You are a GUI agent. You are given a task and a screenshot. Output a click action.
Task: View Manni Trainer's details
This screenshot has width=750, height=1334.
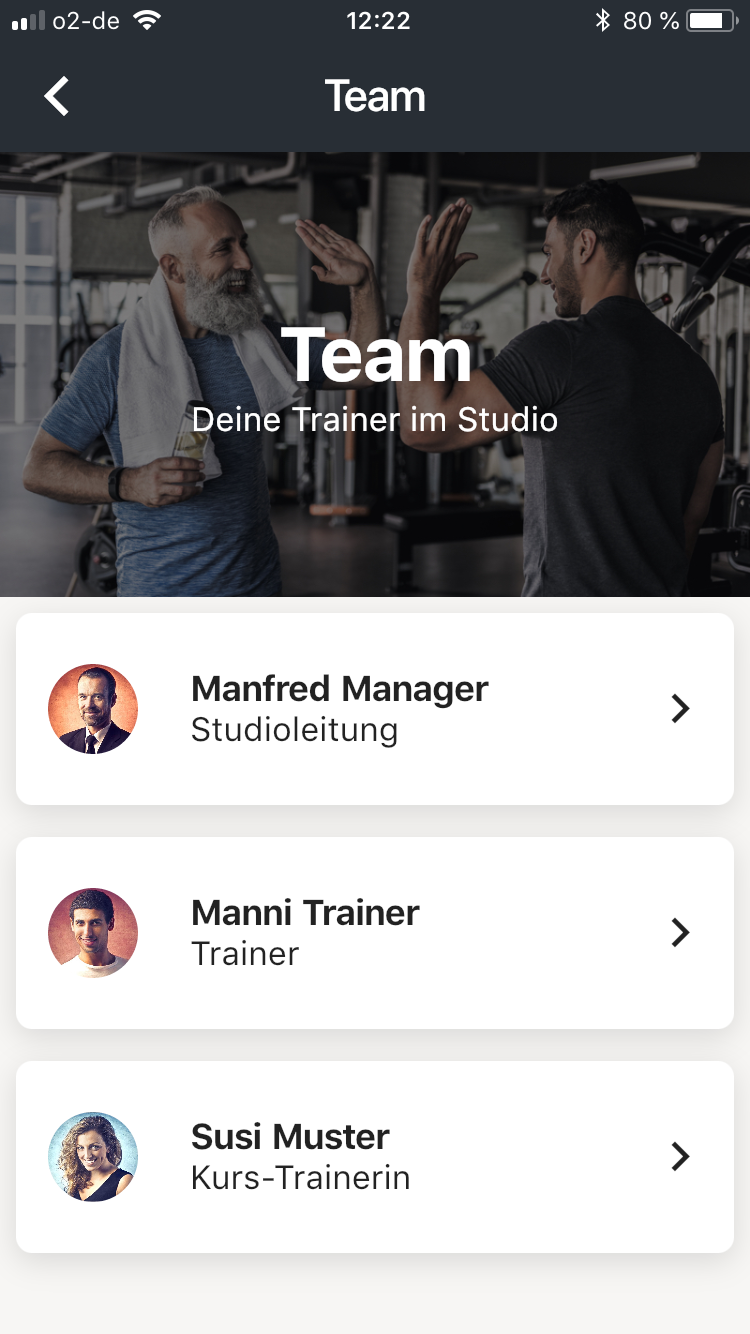coord(375,933)
